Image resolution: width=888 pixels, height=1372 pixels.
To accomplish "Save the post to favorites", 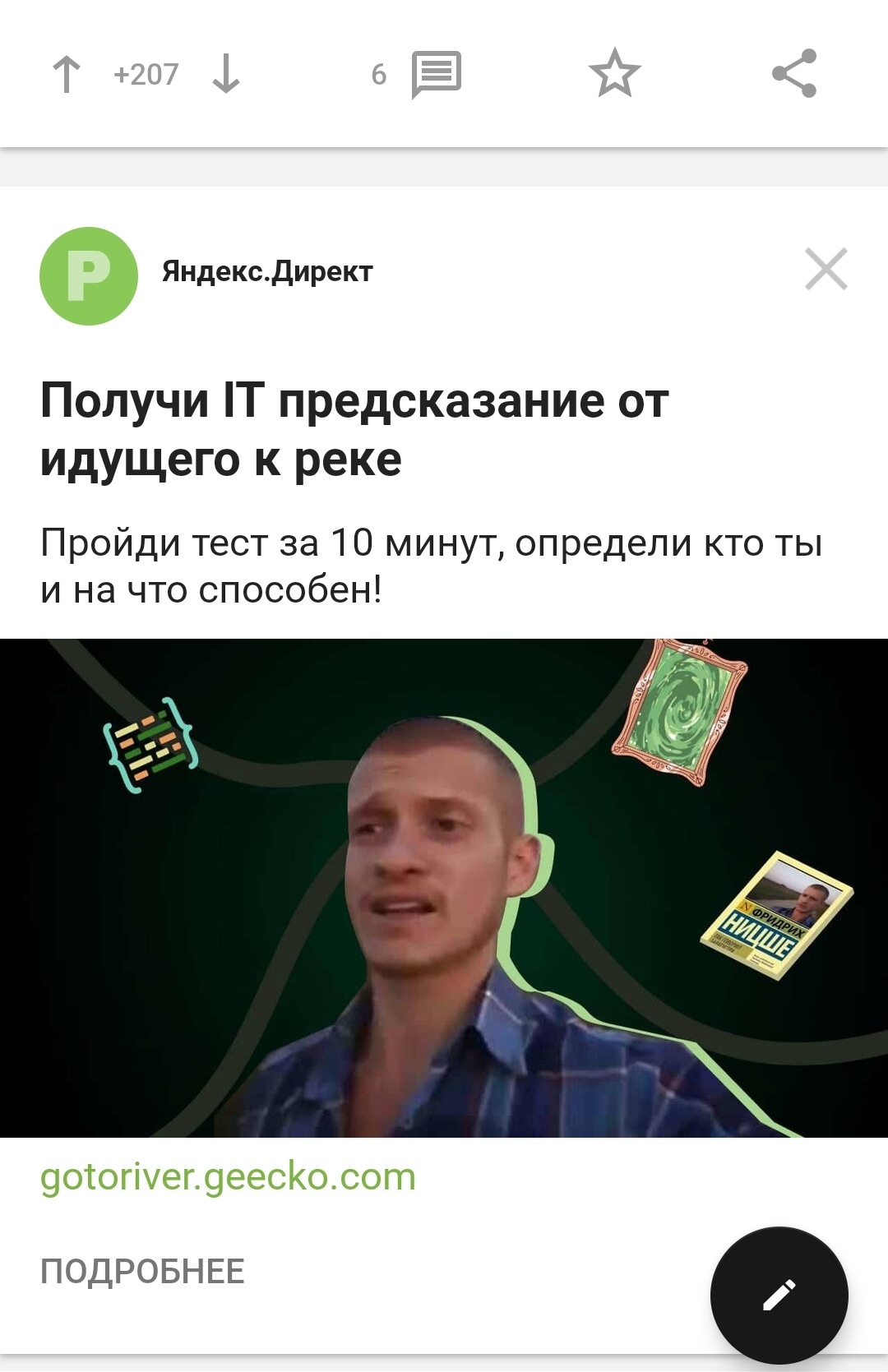I will [x=614, y=73].
